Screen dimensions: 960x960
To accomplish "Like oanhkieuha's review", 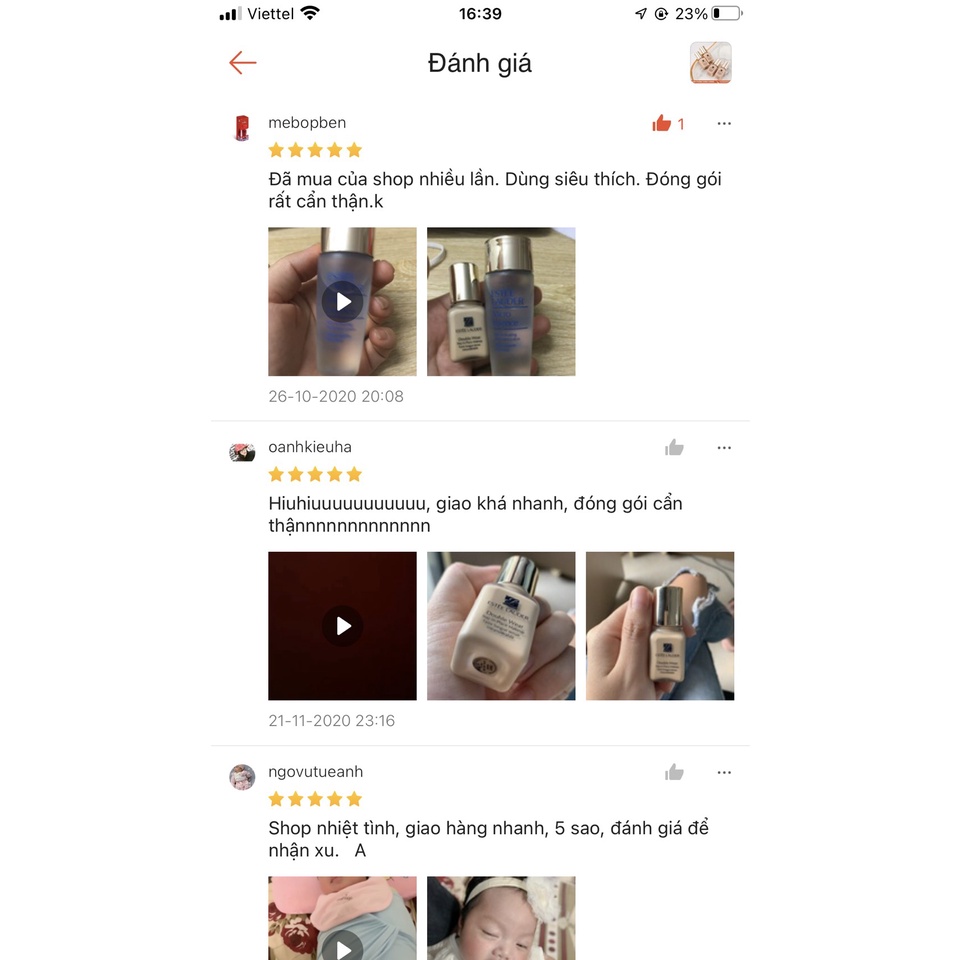I will tap(674, 448).
